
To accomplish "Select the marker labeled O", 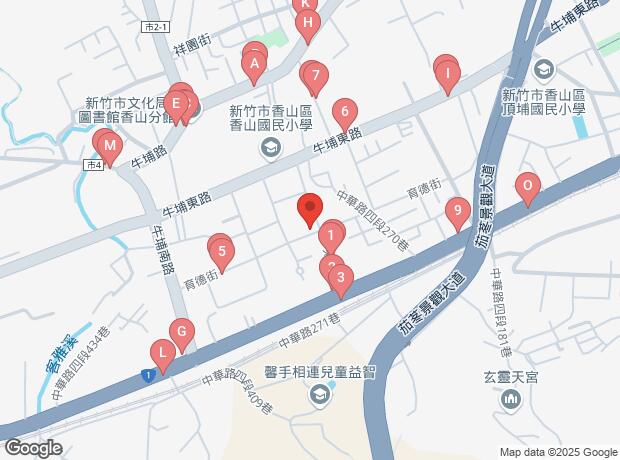I will pos(527,185).
